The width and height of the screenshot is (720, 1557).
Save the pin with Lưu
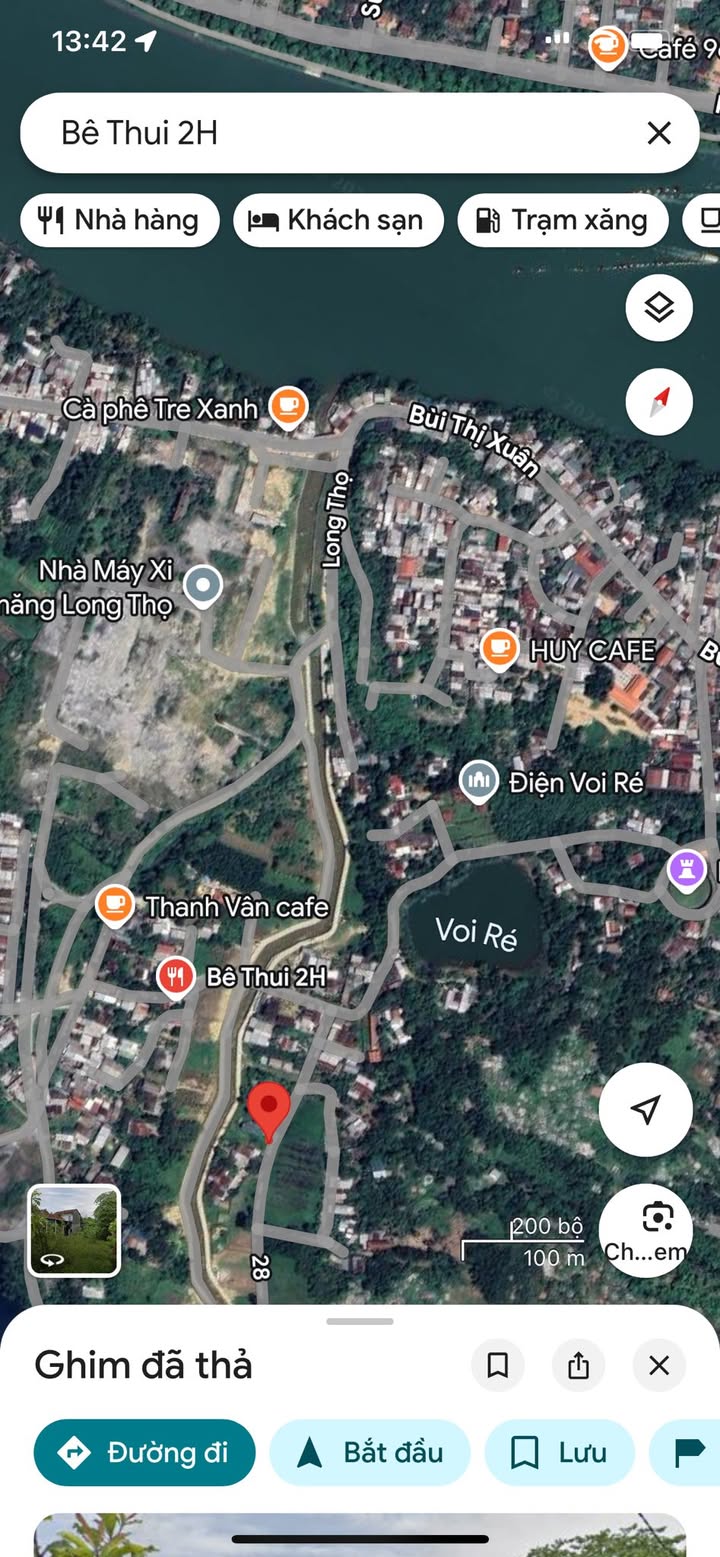[x=559, y=1452]
